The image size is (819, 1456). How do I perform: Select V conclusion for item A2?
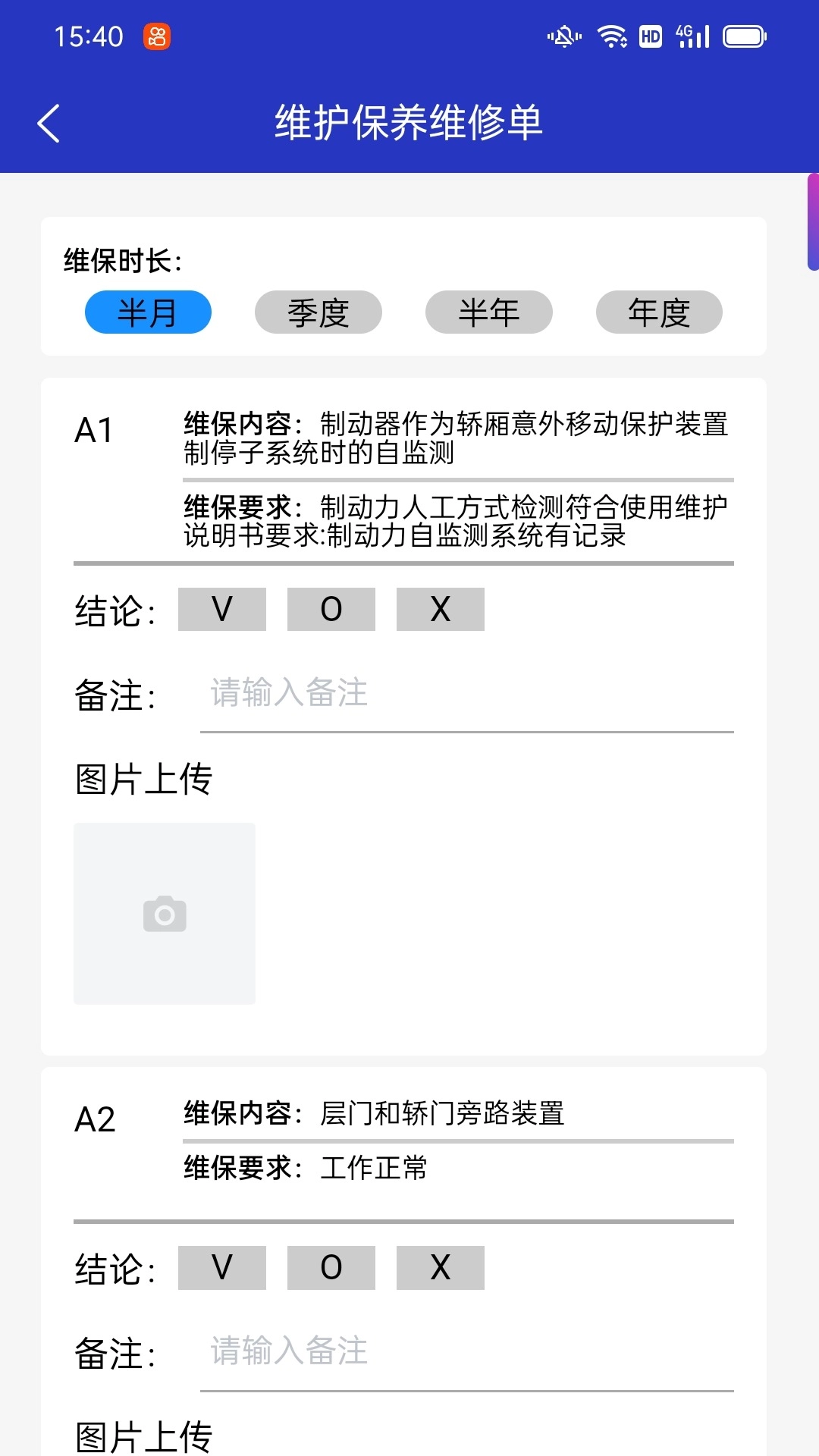[x=222, y=1267]
